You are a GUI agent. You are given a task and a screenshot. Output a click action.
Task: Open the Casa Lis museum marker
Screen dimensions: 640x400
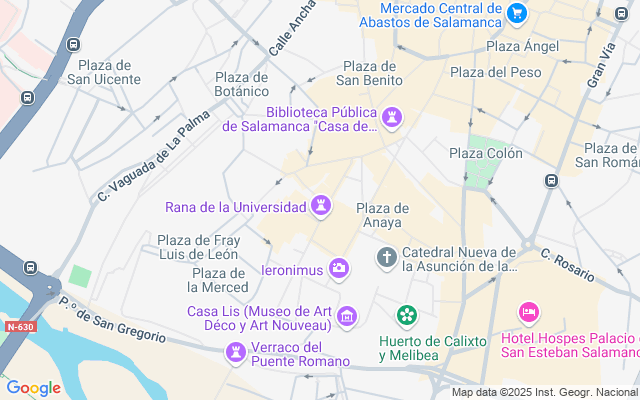[347, 317]
